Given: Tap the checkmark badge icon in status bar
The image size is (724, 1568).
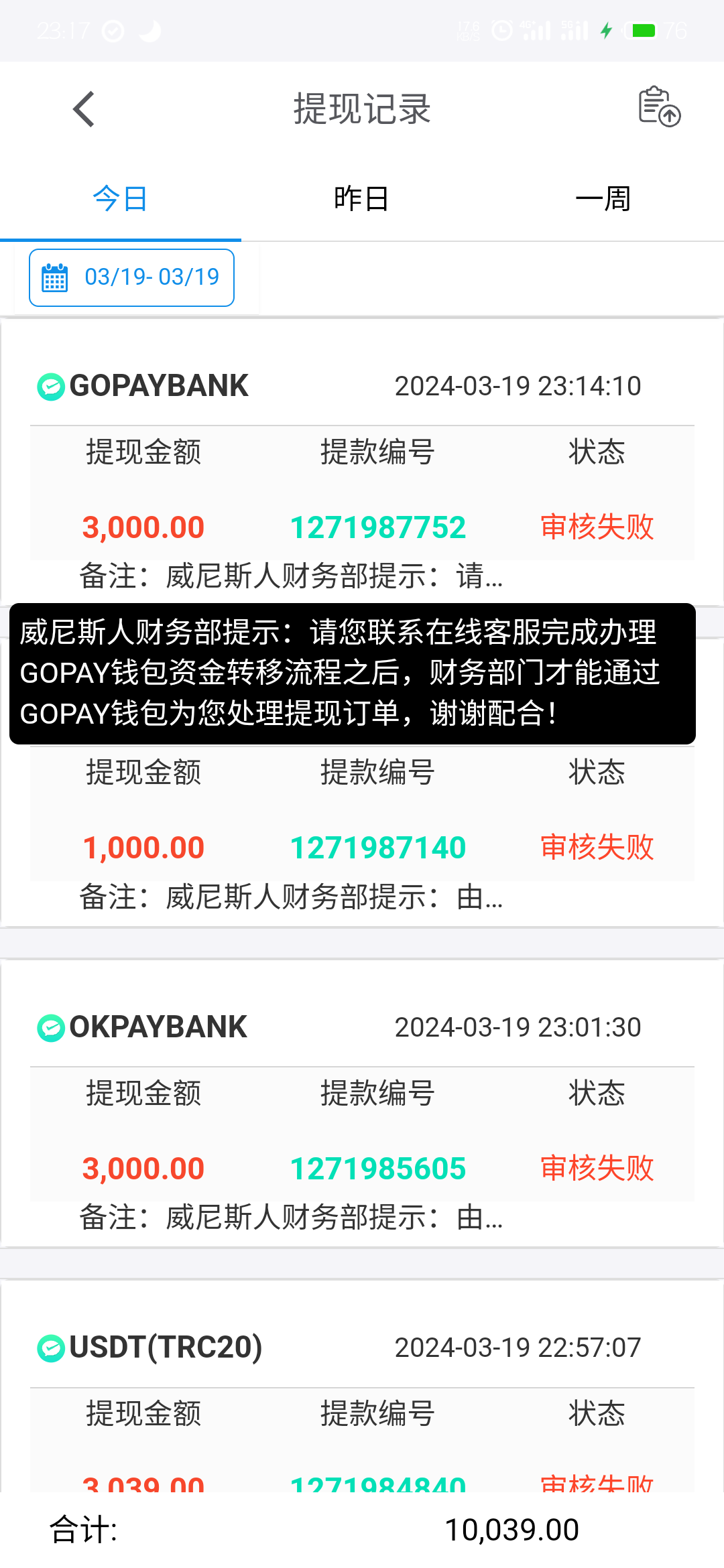Looking at the screenshot, I should (113, 29).
